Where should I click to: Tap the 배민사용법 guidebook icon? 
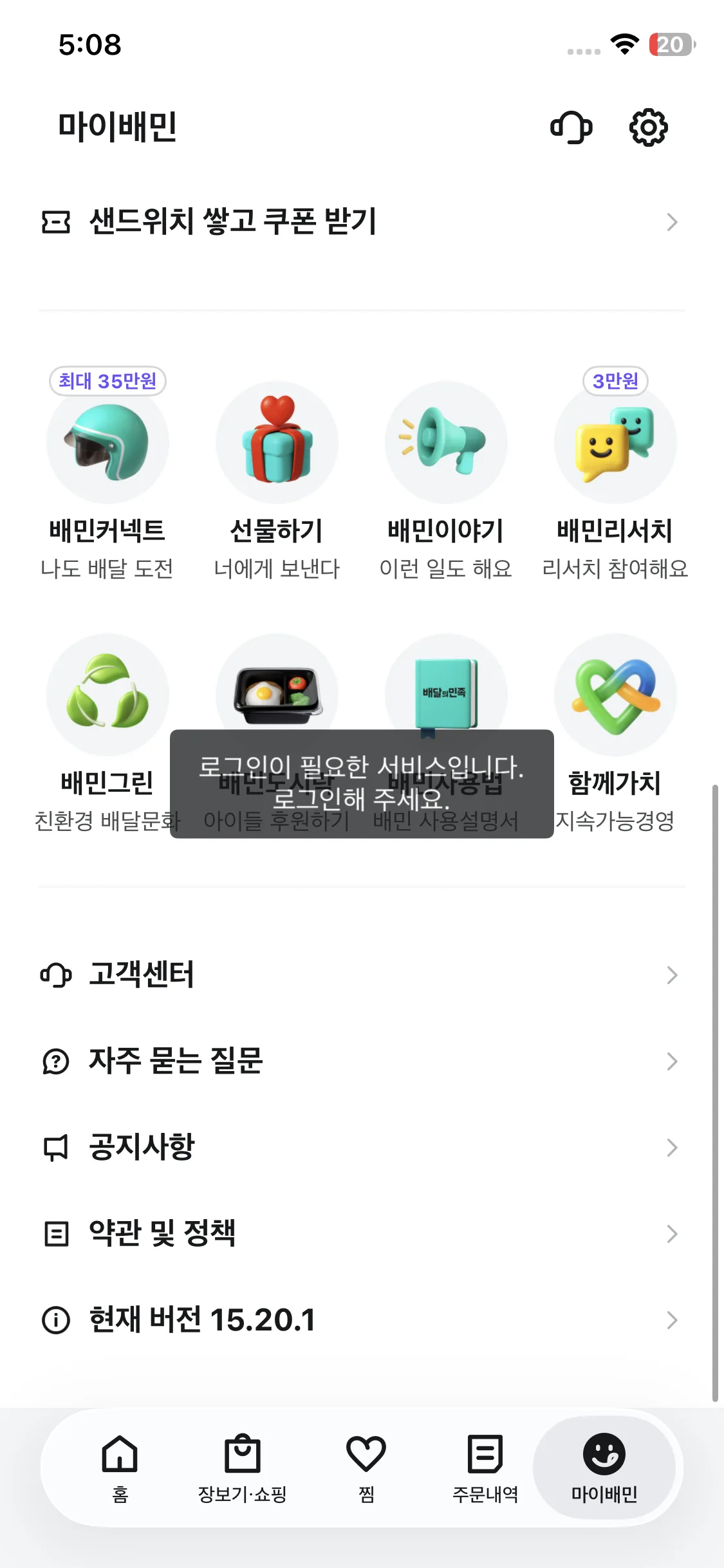(447, 692)
